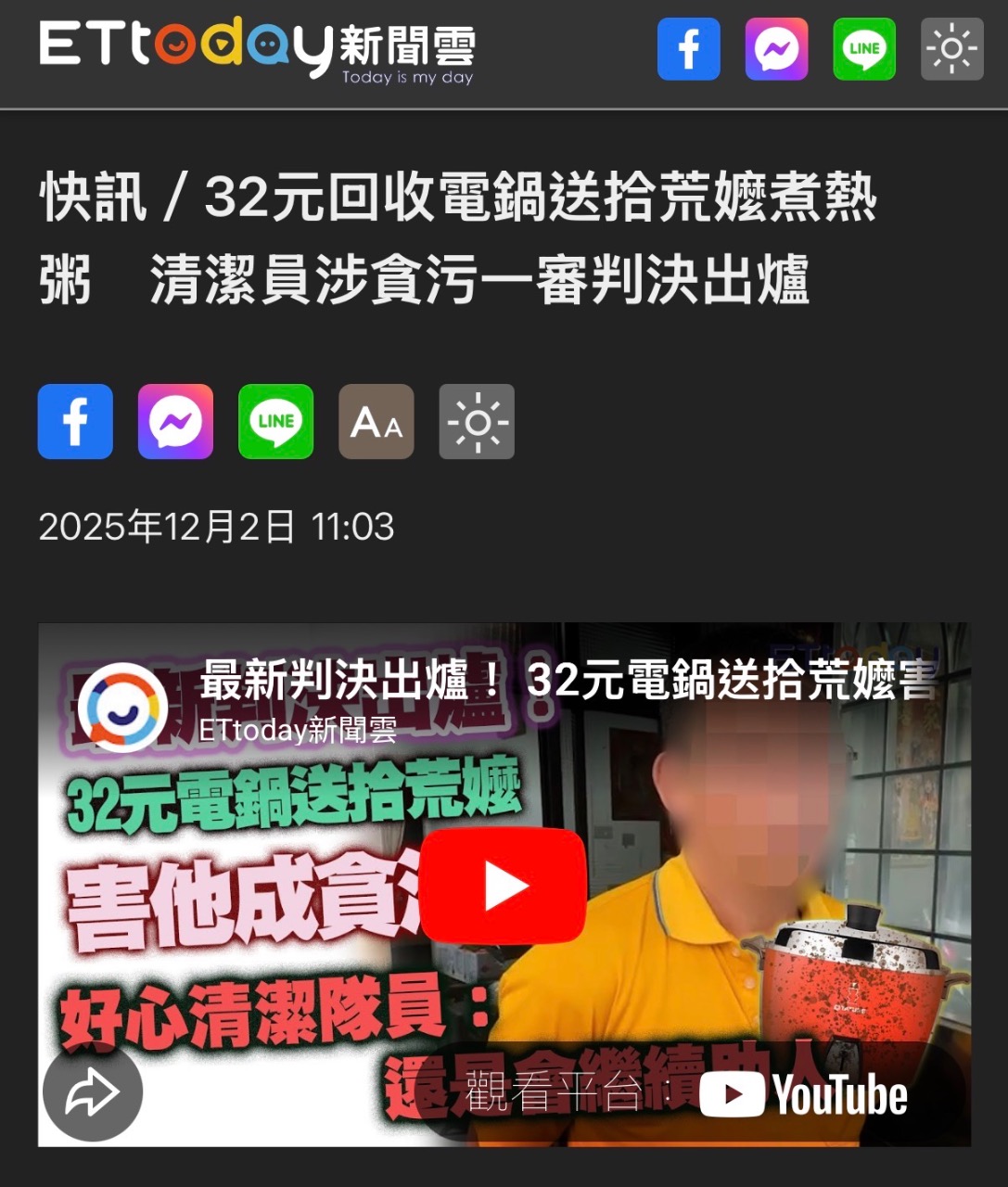Change font size with the AA button
Viewport: 1008px width, 1187px height.
point(376,422)
